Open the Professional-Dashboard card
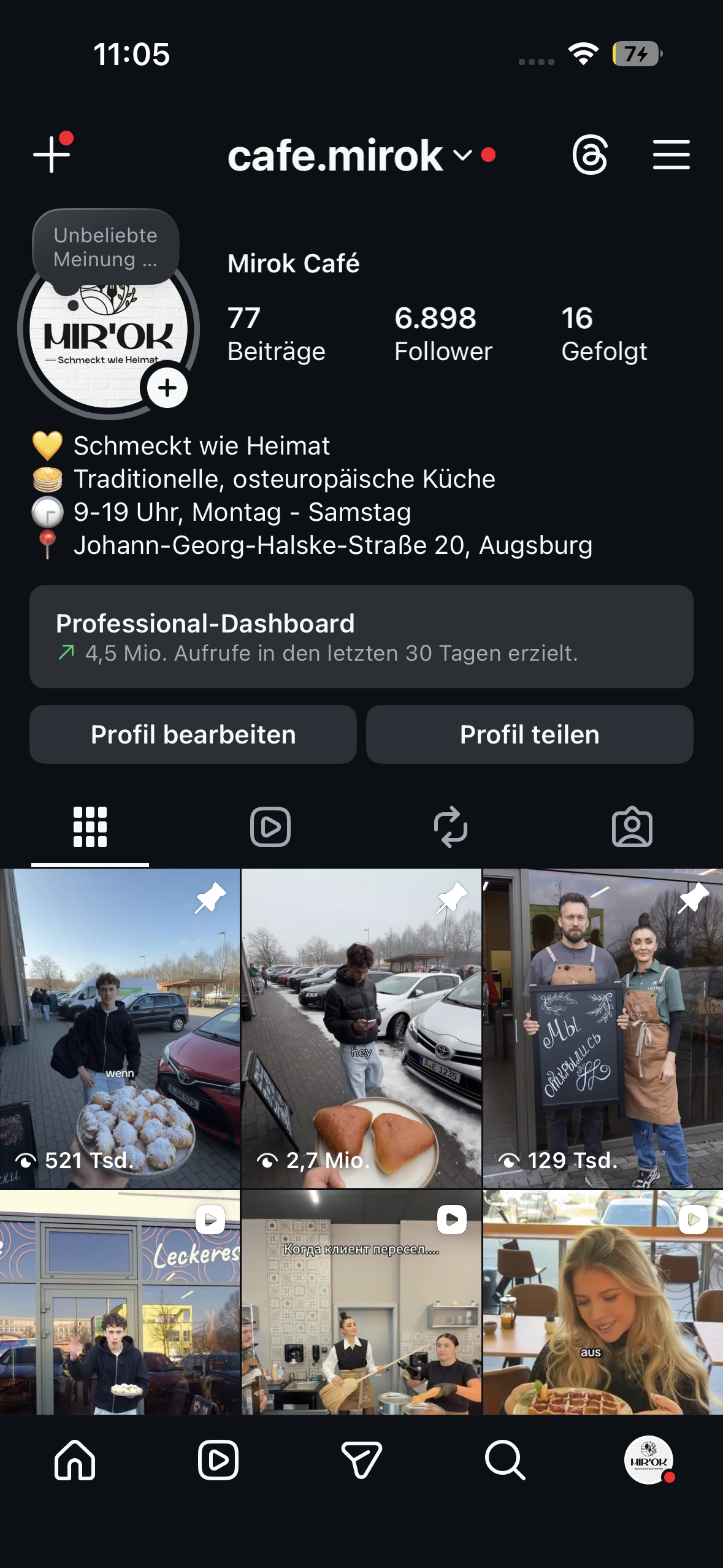This screenshot has width=723, height=1568. pos(361,637)
